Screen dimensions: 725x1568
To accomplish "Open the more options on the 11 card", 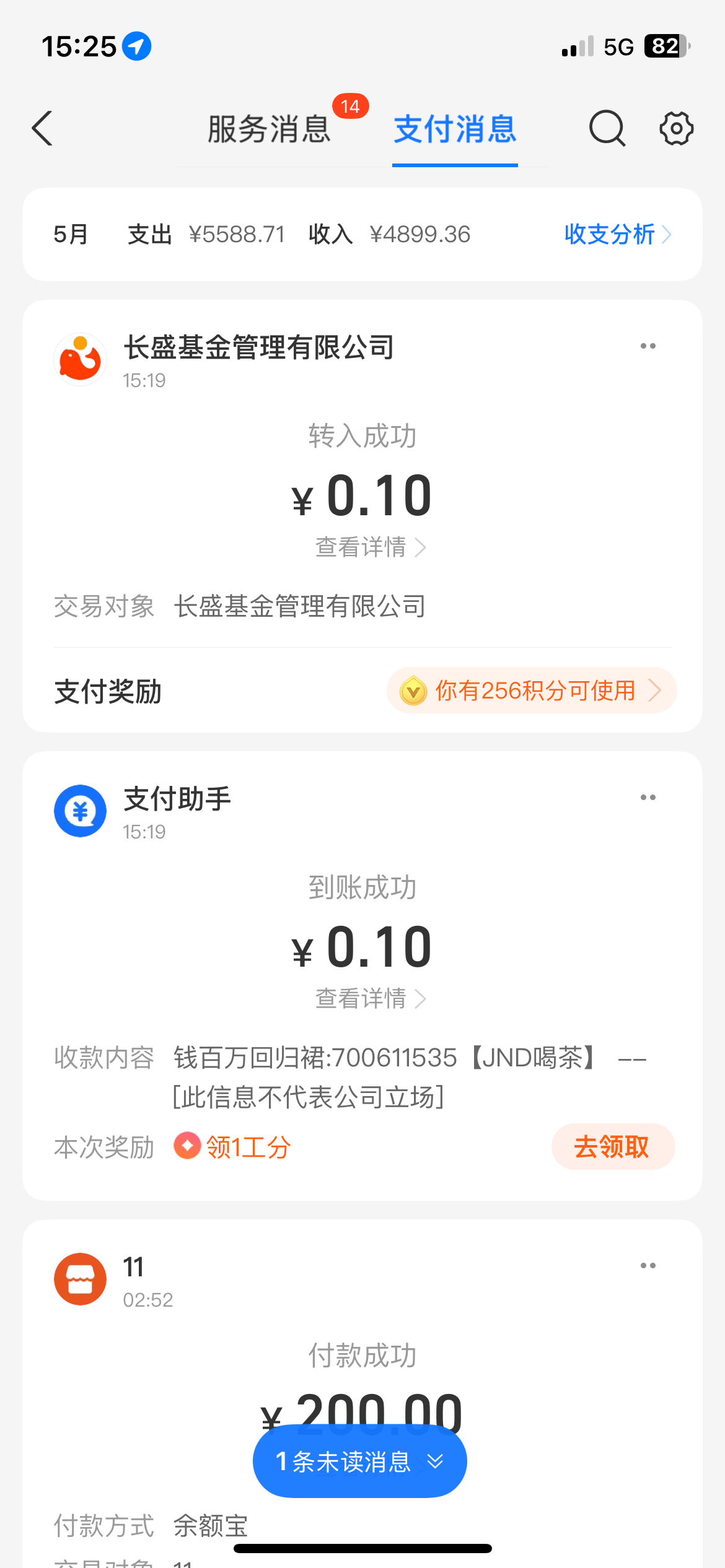I will coord(648,1266).
